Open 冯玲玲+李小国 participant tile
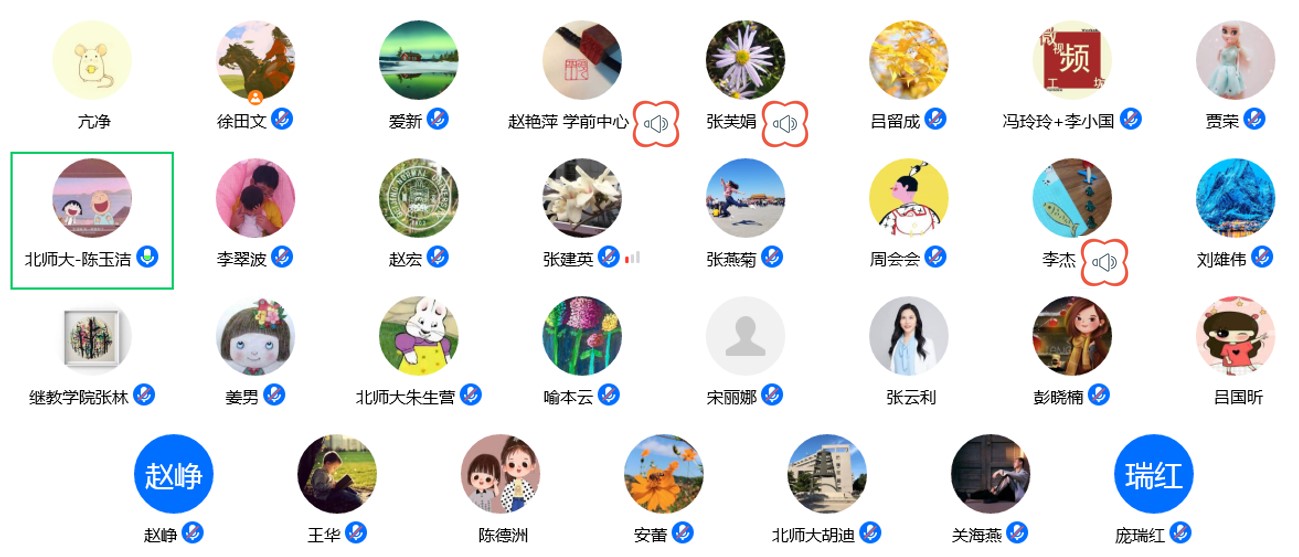 point(1072,61)
